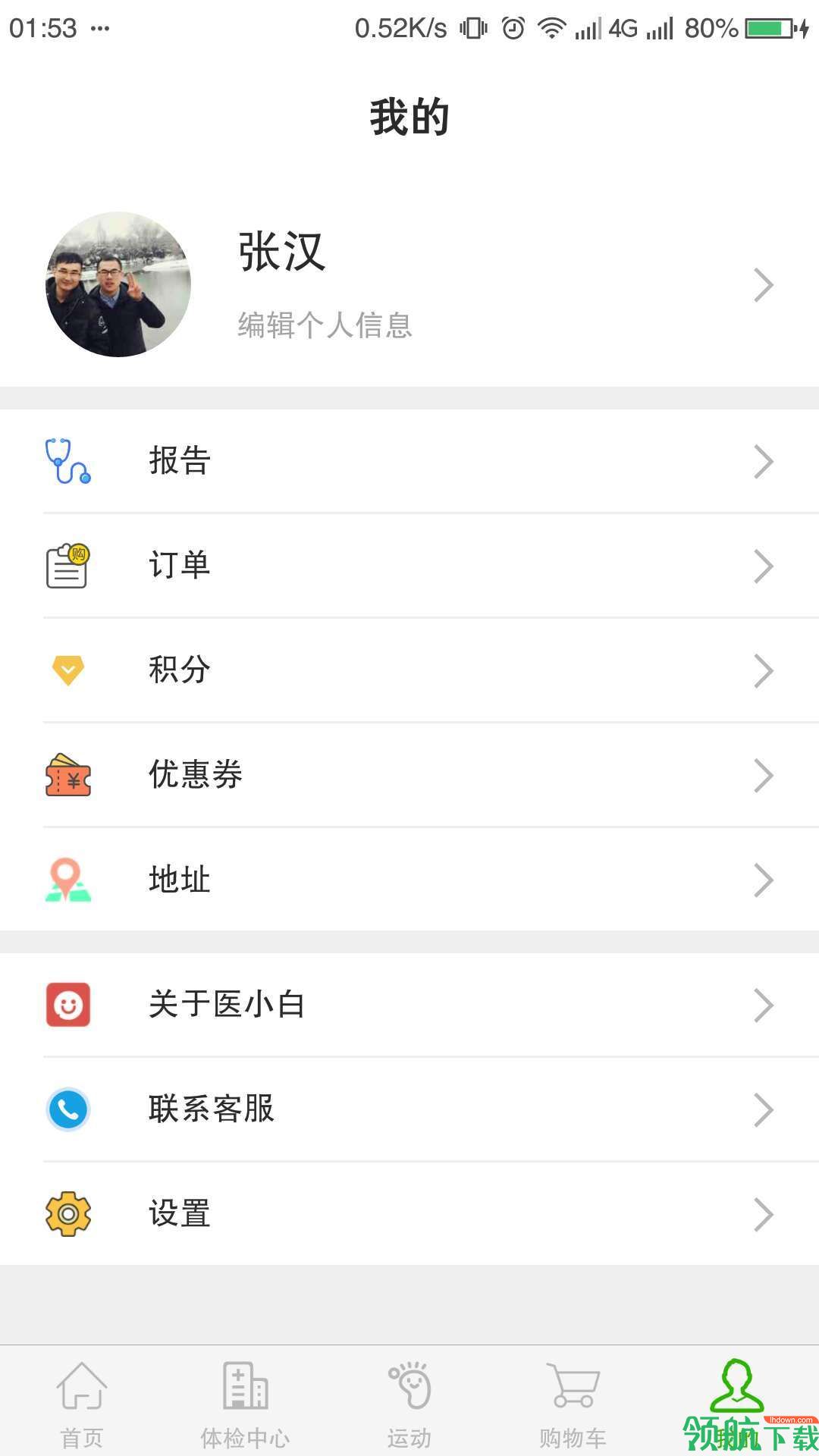The width and height of the screenshot is (819, 1456).
Task: Click the yellow 设置 gear icon
Action: tap(68, 1214)
